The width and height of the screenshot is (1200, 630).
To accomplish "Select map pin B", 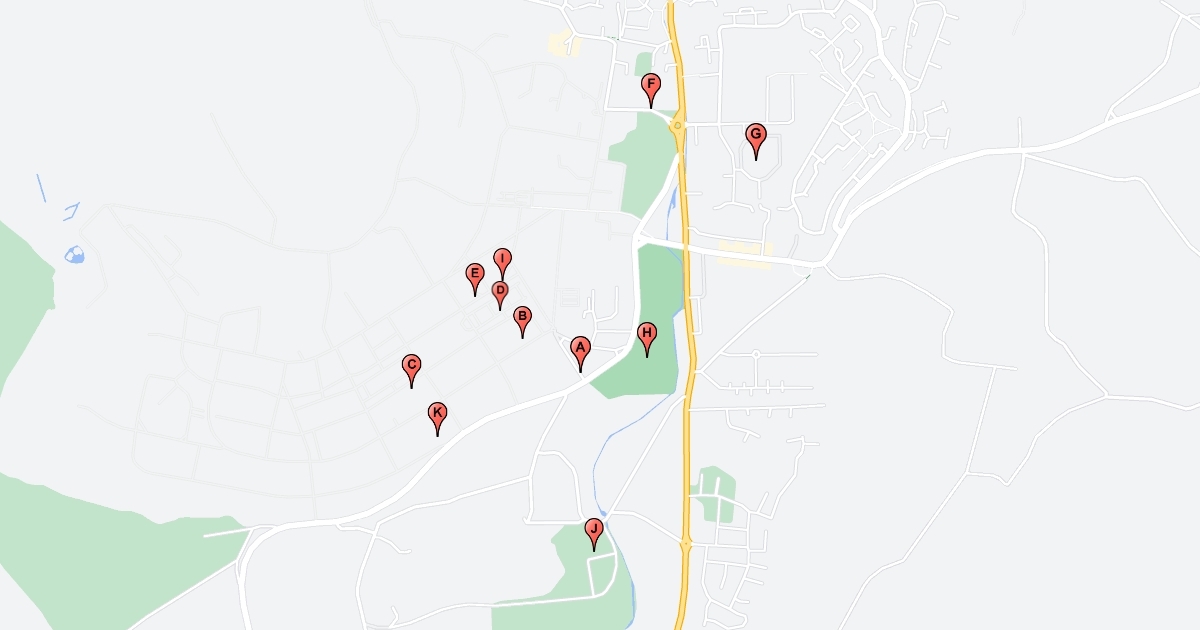I will tap(522, 318).
